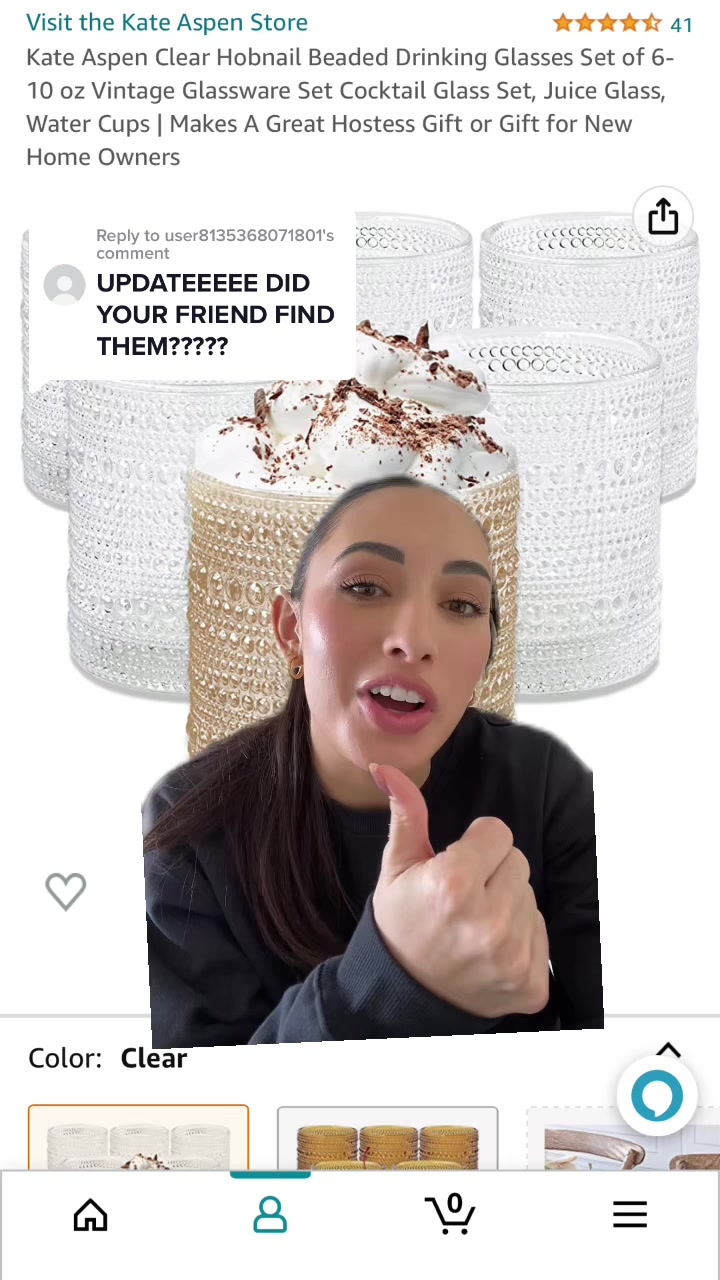Open the hamburger menu tab
Image resolution: width=720 pixels, height=1280 pixels.
click(630, 1215)
